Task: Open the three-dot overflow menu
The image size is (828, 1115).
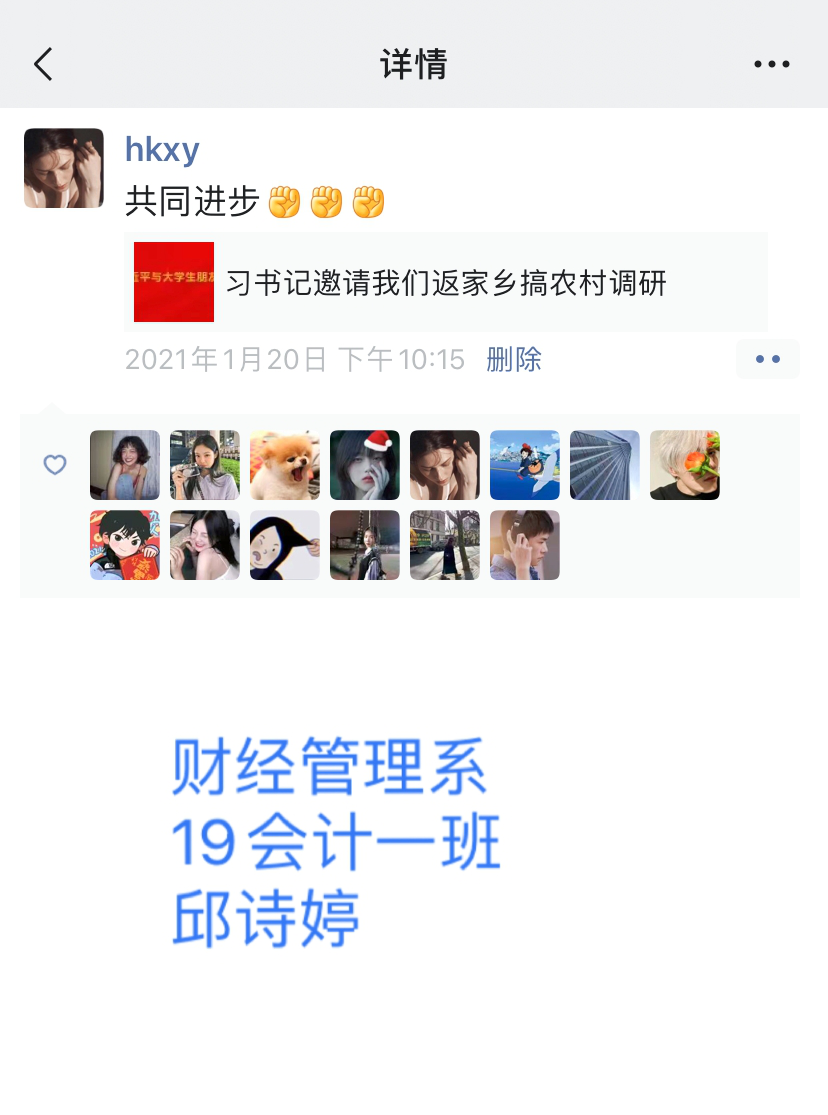Action: [771, 65]
